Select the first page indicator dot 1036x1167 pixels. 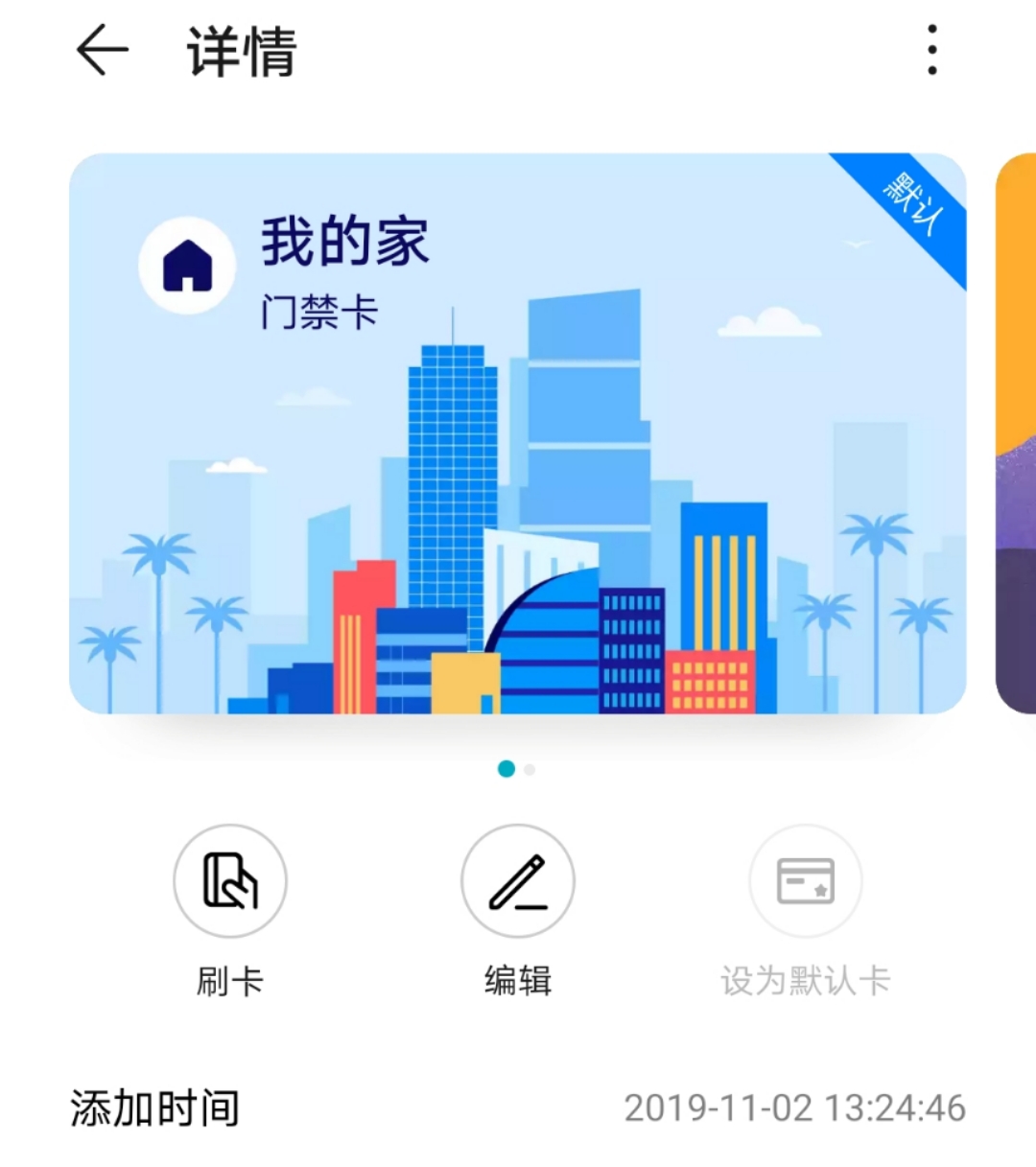(506, 768)
